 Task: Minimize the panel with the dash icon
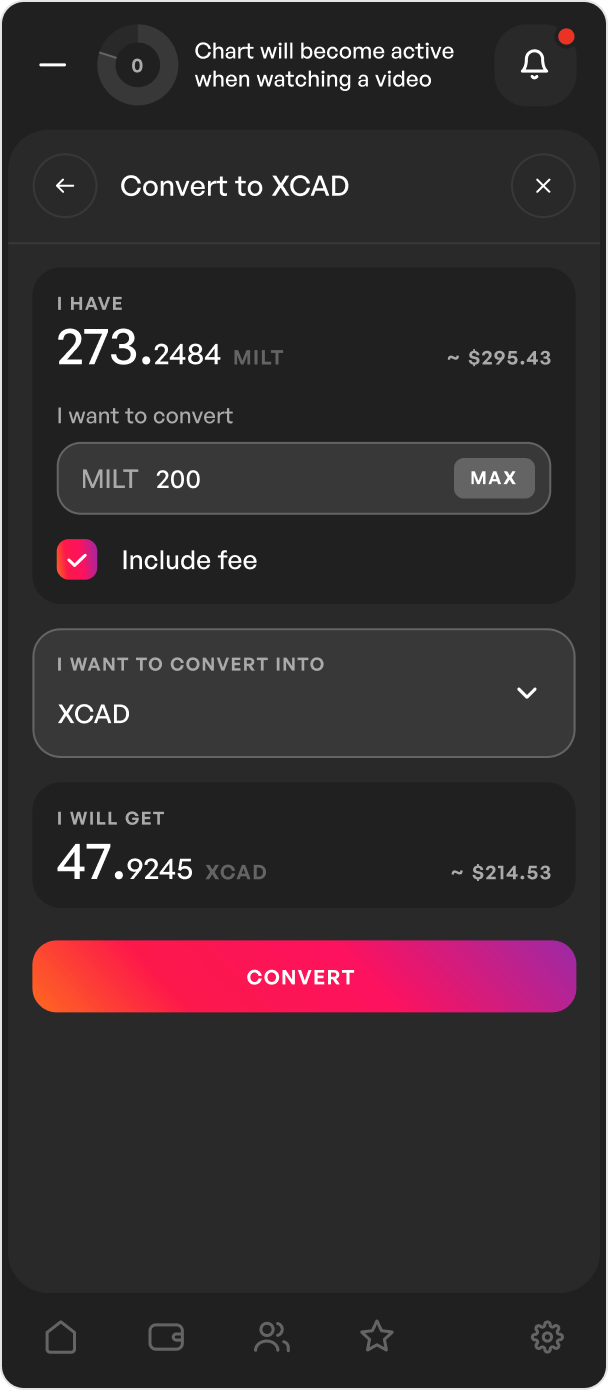click(52, 65)
